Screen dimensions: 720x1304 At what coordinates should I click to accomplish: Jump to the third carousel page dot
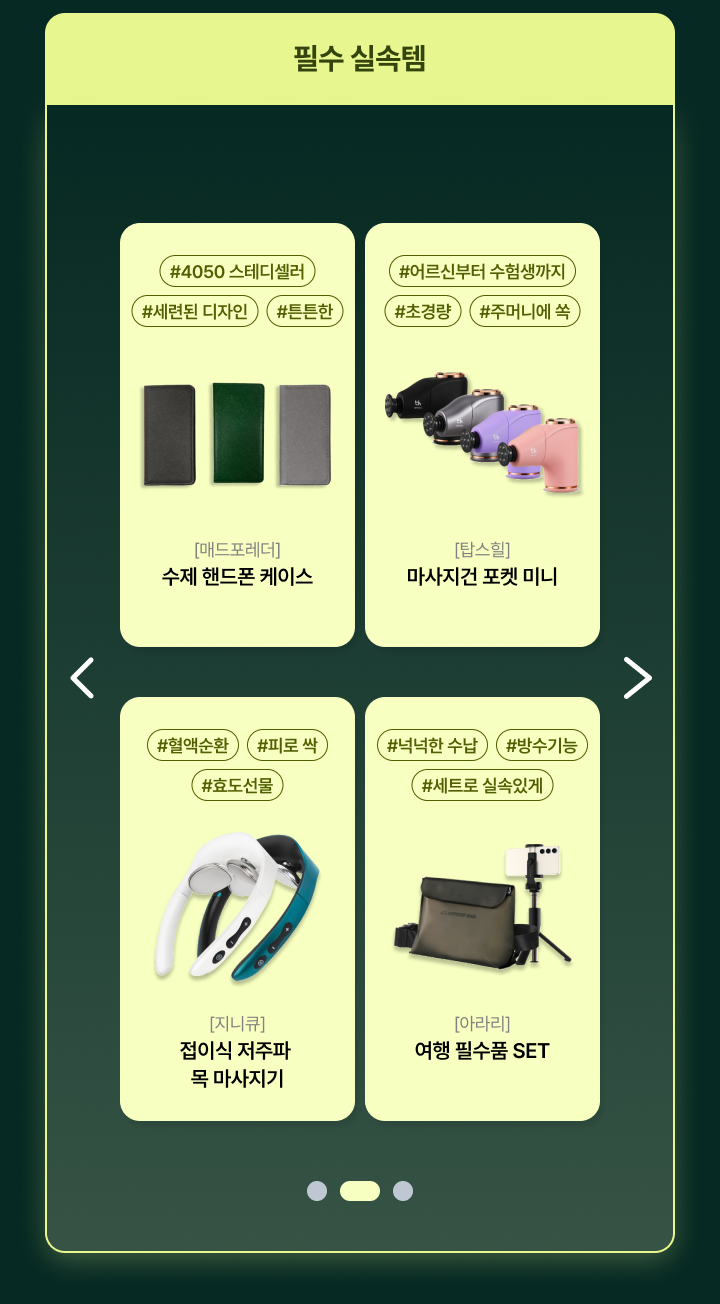403,1191
